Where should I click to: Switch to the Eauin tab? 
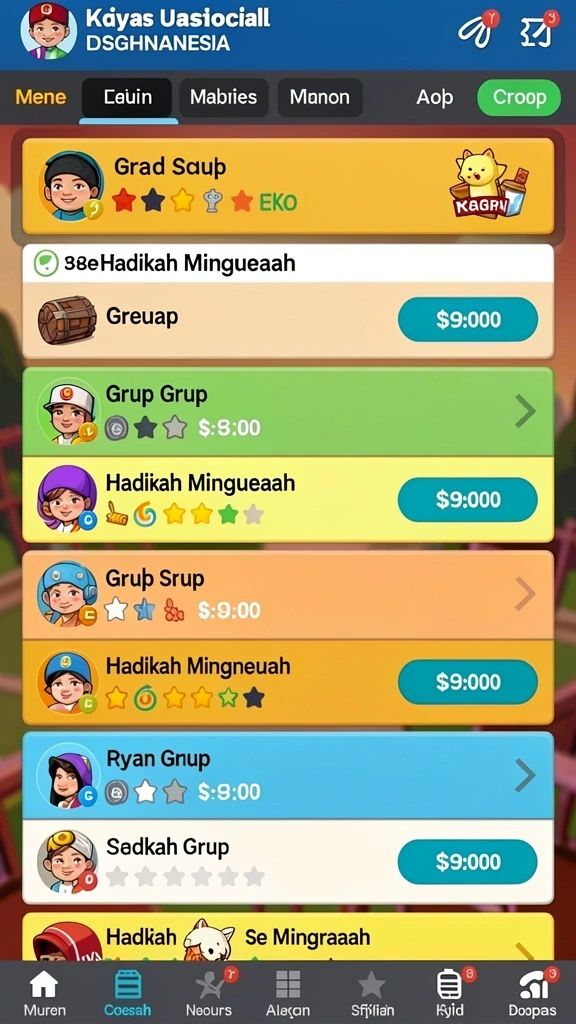pyautogui.click(x=128, y=98)
